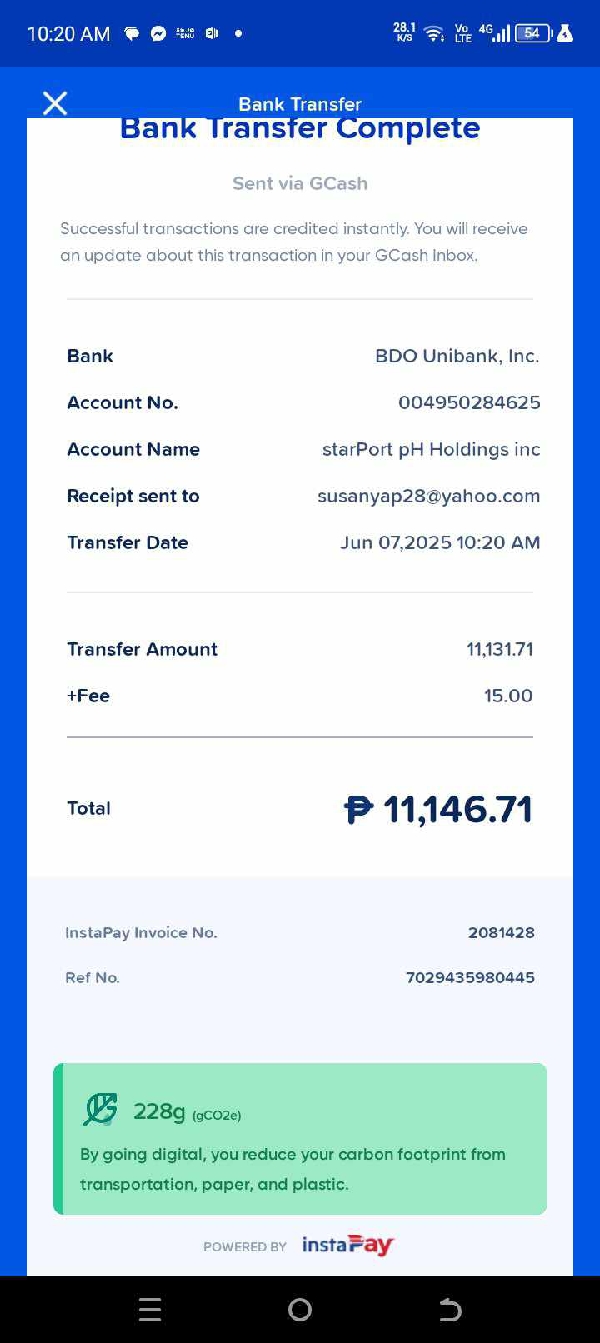Open the recent apps menu
This screenshot has width=600, height=1343.
[x=150, y=1310]
